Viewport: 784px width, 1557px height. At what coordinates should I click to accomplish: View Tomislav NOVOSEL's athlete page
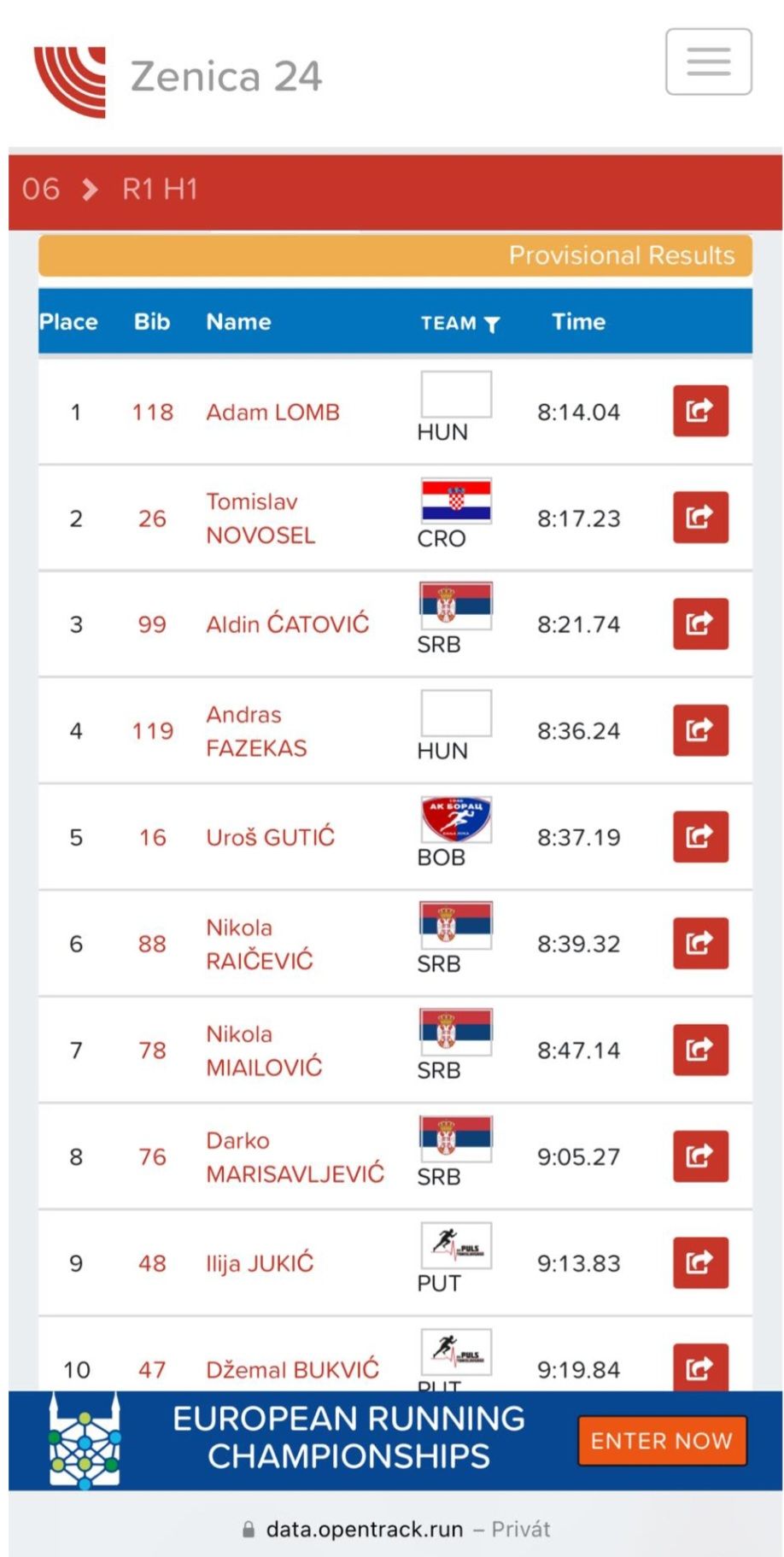(260, 518)
